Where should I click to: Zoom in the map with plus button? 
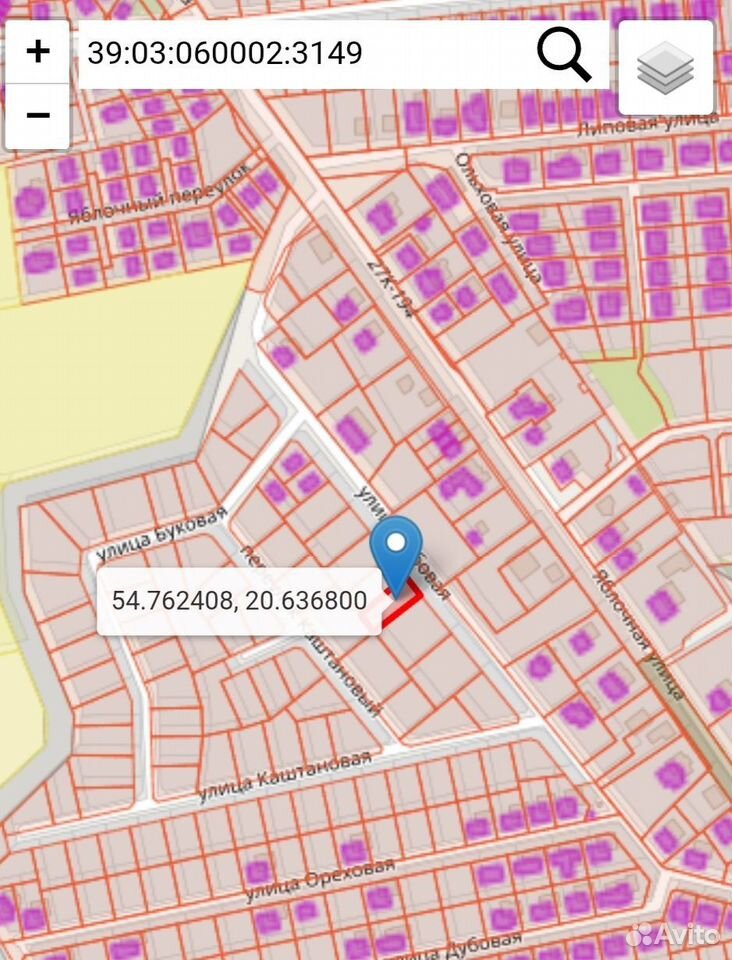(x=37, y=52)
